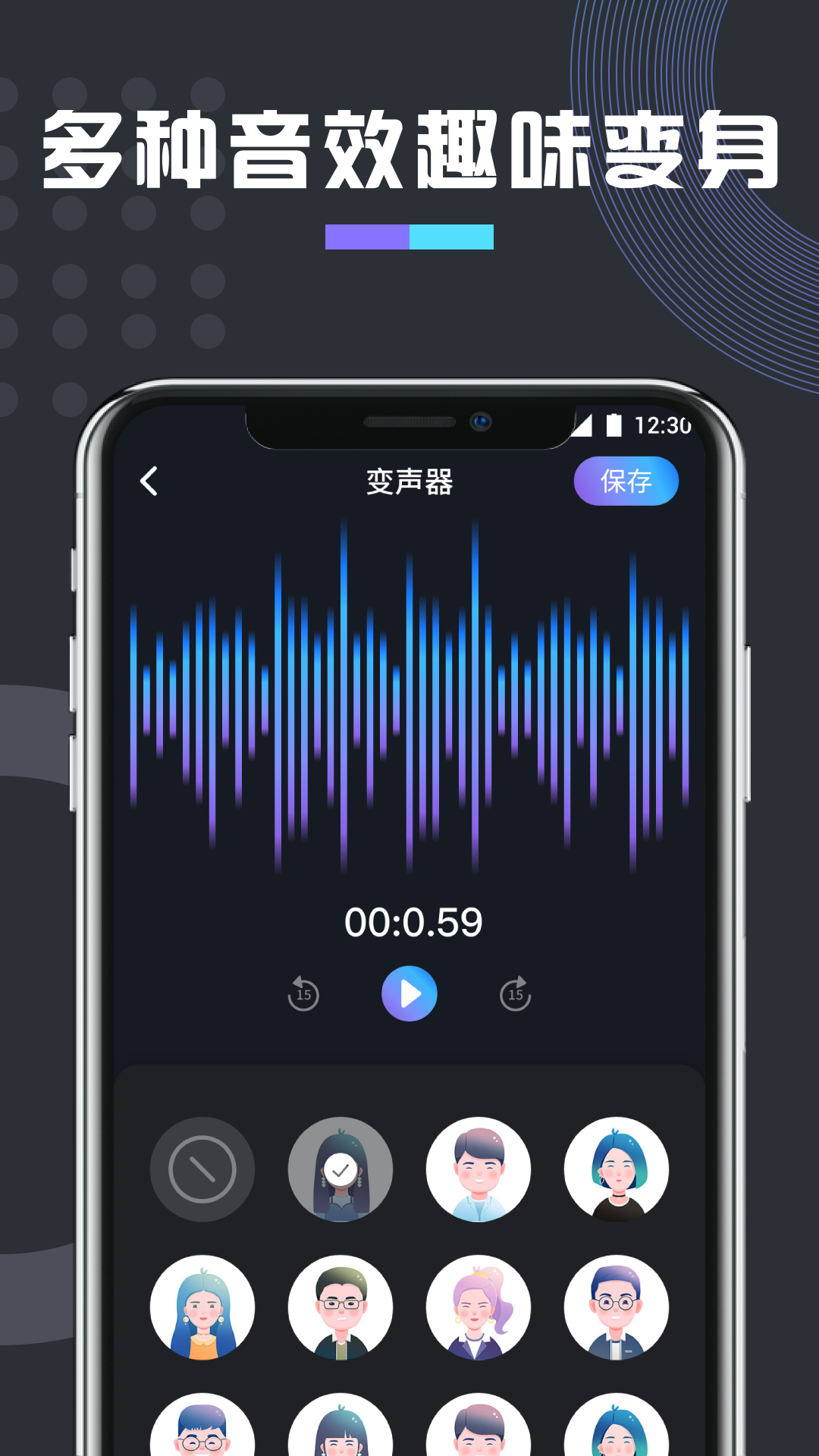The image size is (819, 1456).
Task: Select the no-effect (original voice) option
Action: tap(201, 1168)
